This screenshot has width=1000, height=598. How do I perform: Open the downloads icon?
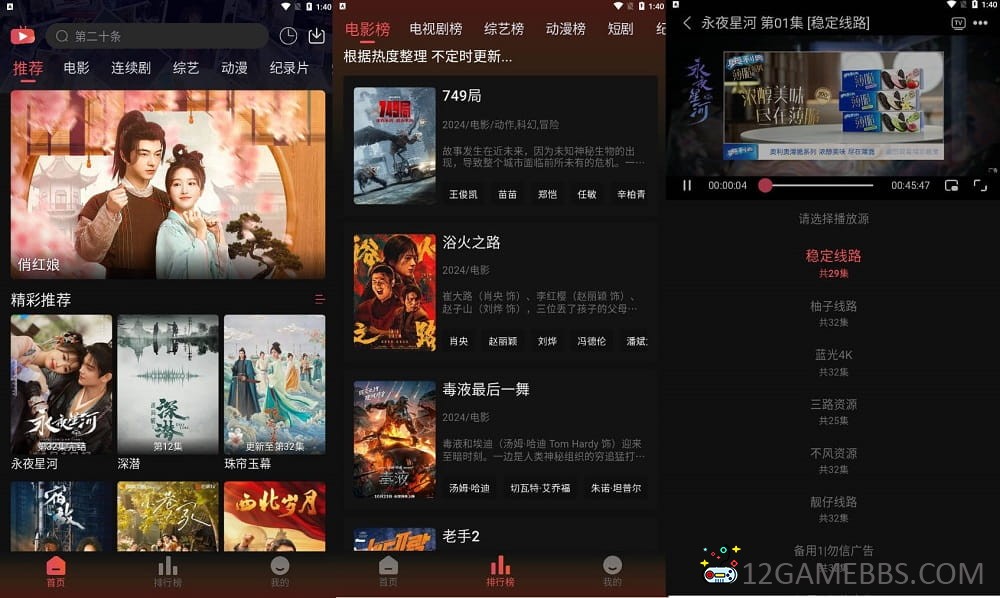click(x=316, y=36)
